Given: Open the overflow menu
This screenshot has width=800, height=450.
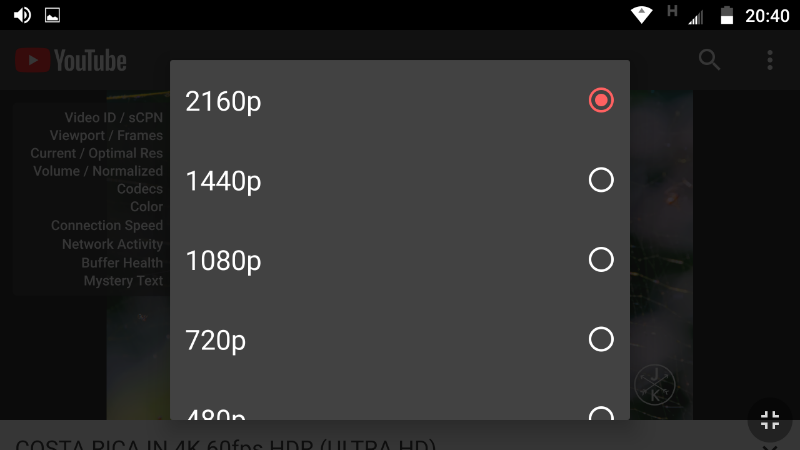Looking at the screenshot, I should click(x=769, y=60).
